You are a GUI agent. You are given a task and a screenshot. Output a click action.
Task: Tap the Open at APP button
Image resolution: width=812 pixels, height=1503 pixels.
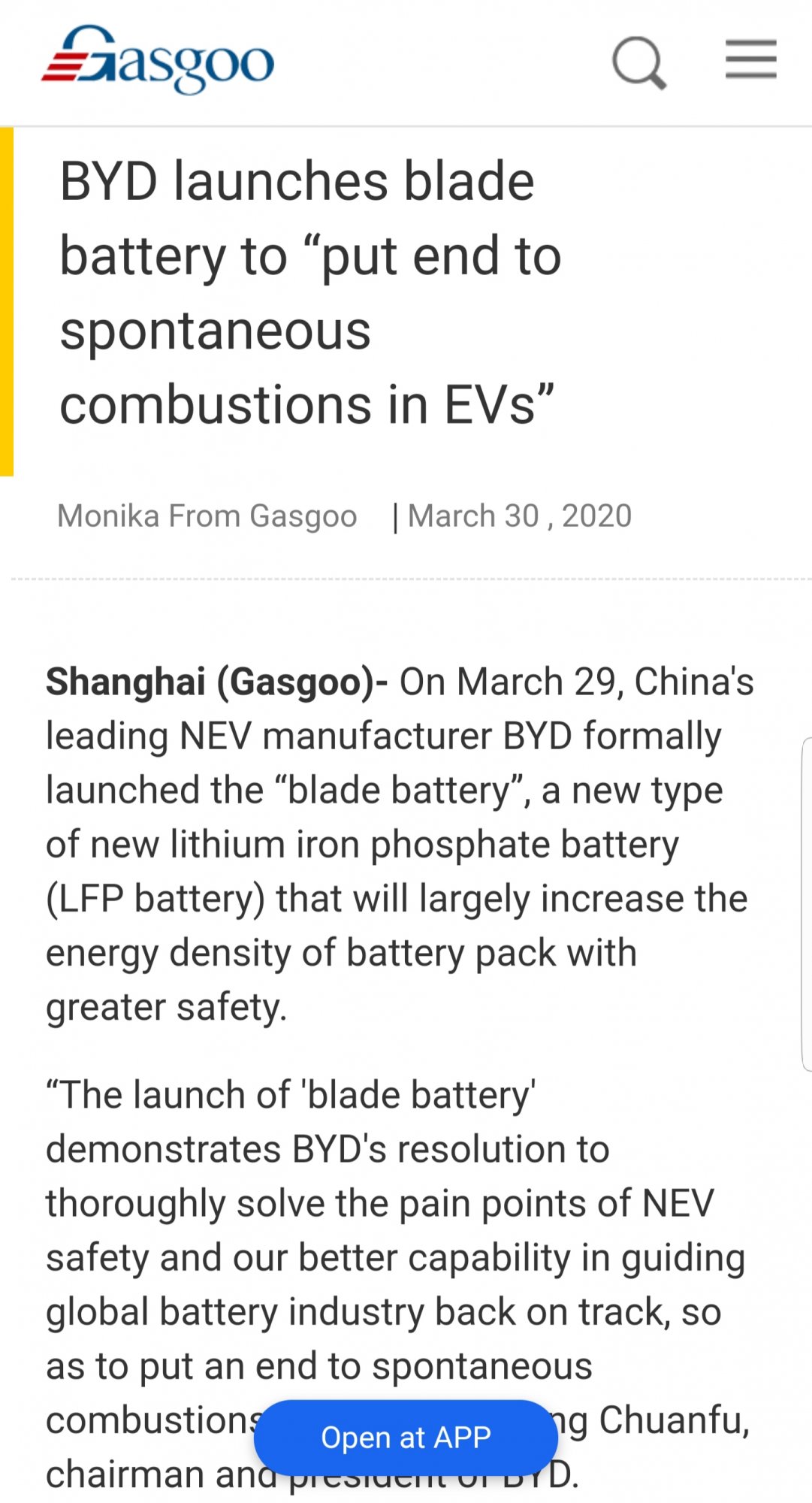(406, 1437)
